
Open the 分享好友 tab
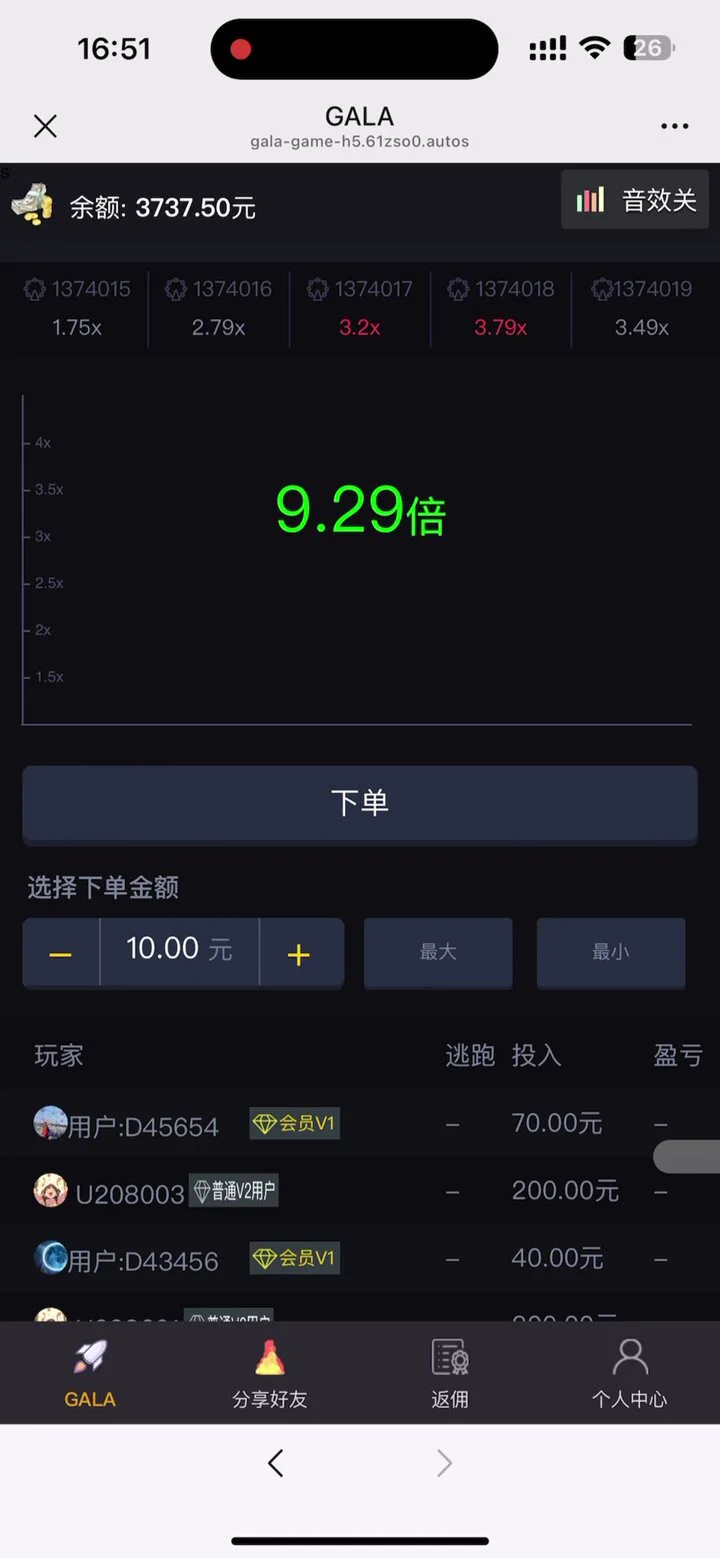coord(270,1373)
